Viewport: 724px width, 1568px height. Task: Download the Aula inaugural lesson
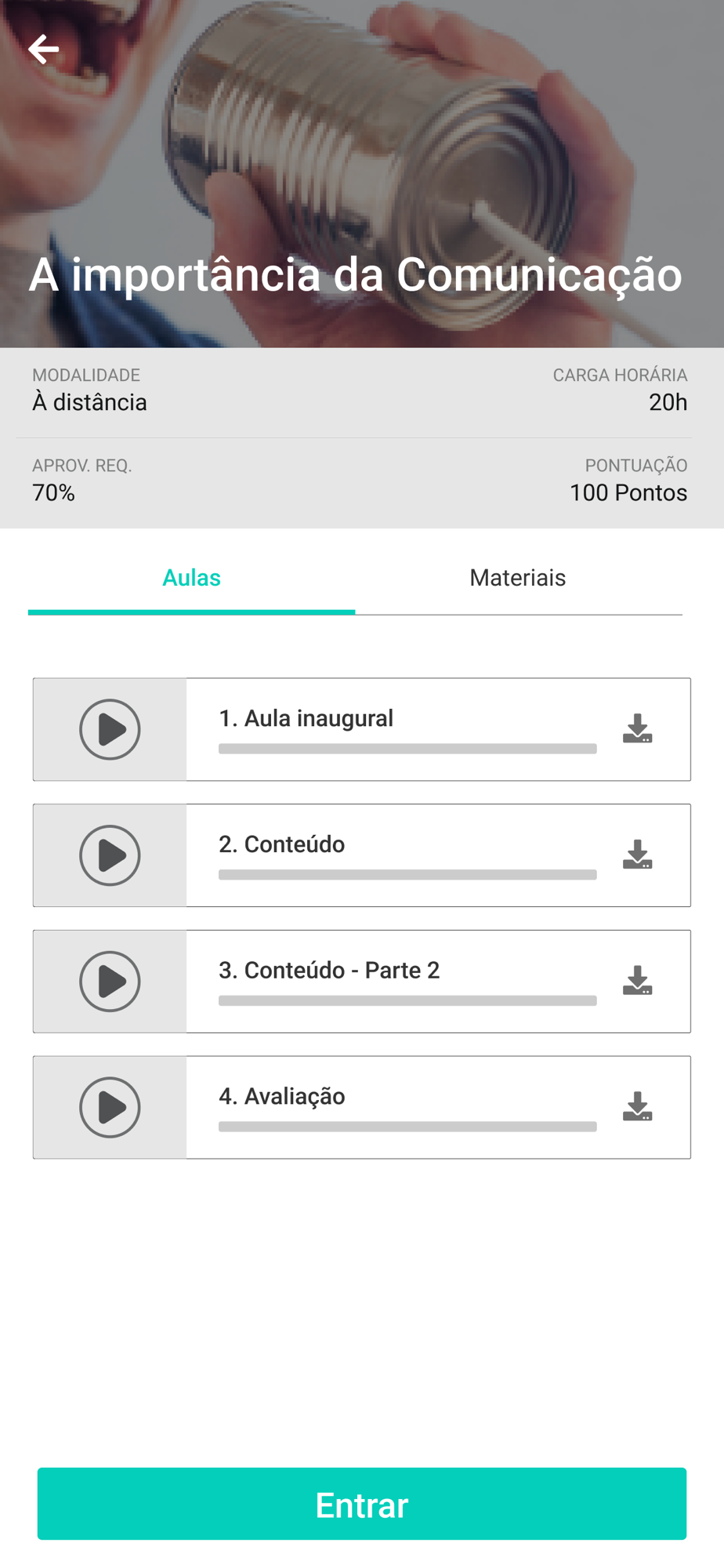(637, 729)
